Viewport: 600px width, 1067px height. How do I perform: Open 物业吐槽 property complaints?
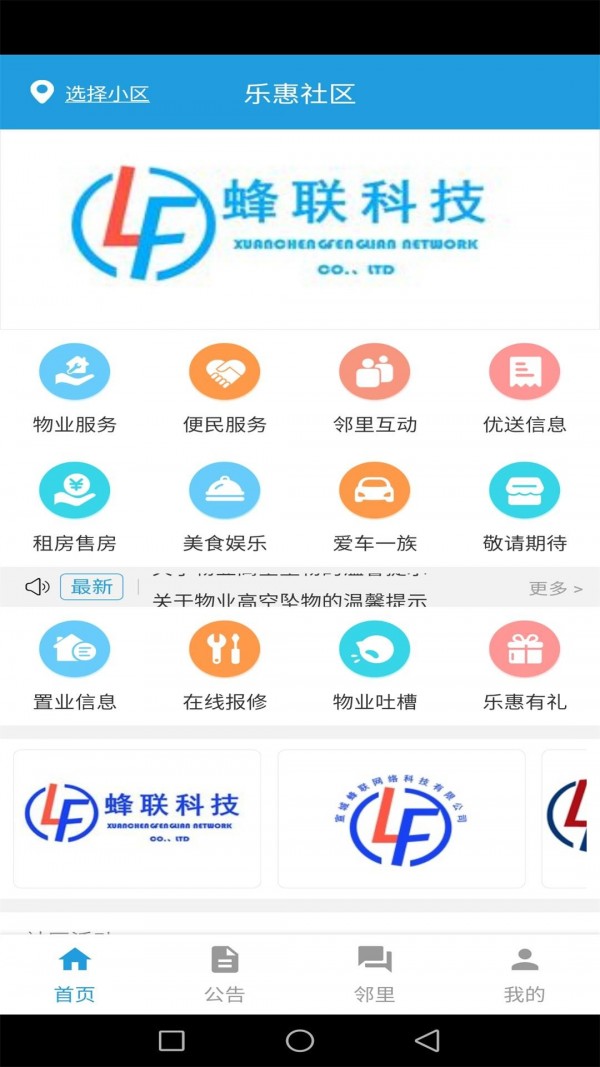pyautogui.click(x=375, y=666)
